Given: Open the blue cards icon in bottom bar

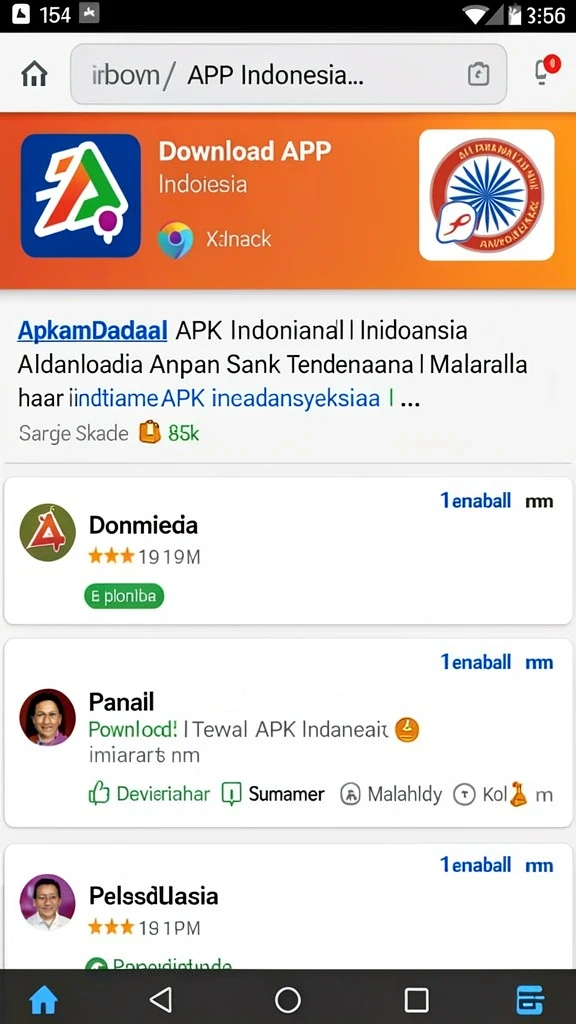Looking at the screenshot, I should click(530, 999).
